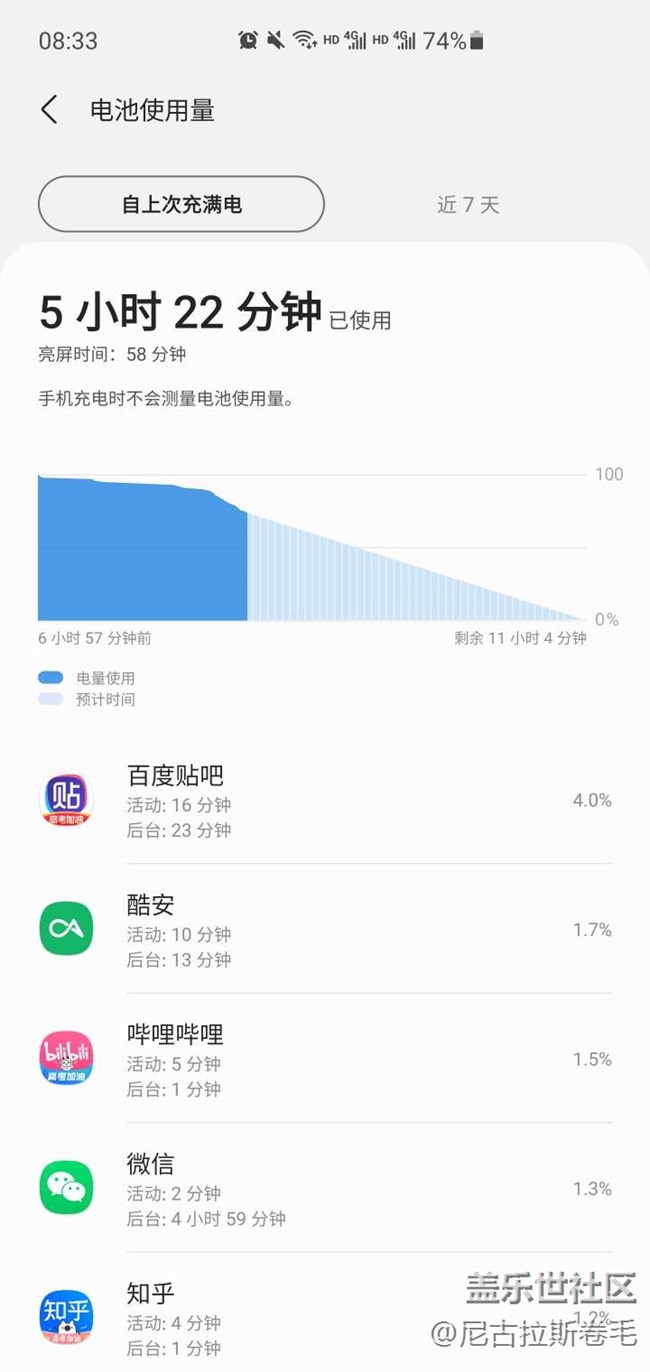
Task: Go back from 电池使用量 screen
Action: point(49,110)
